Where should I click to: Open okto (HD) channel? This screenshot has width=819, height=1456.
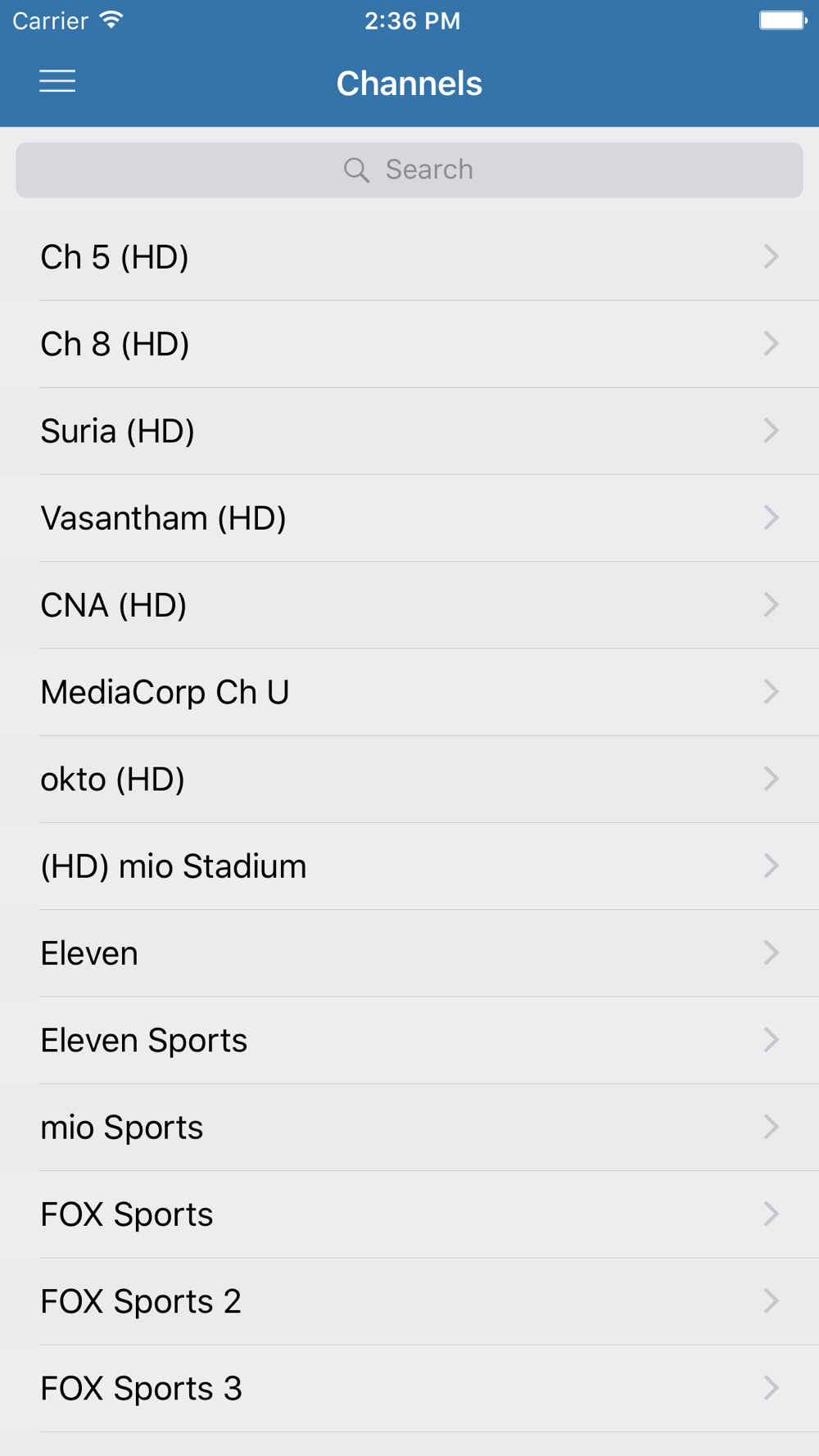(x=409, y=780)
